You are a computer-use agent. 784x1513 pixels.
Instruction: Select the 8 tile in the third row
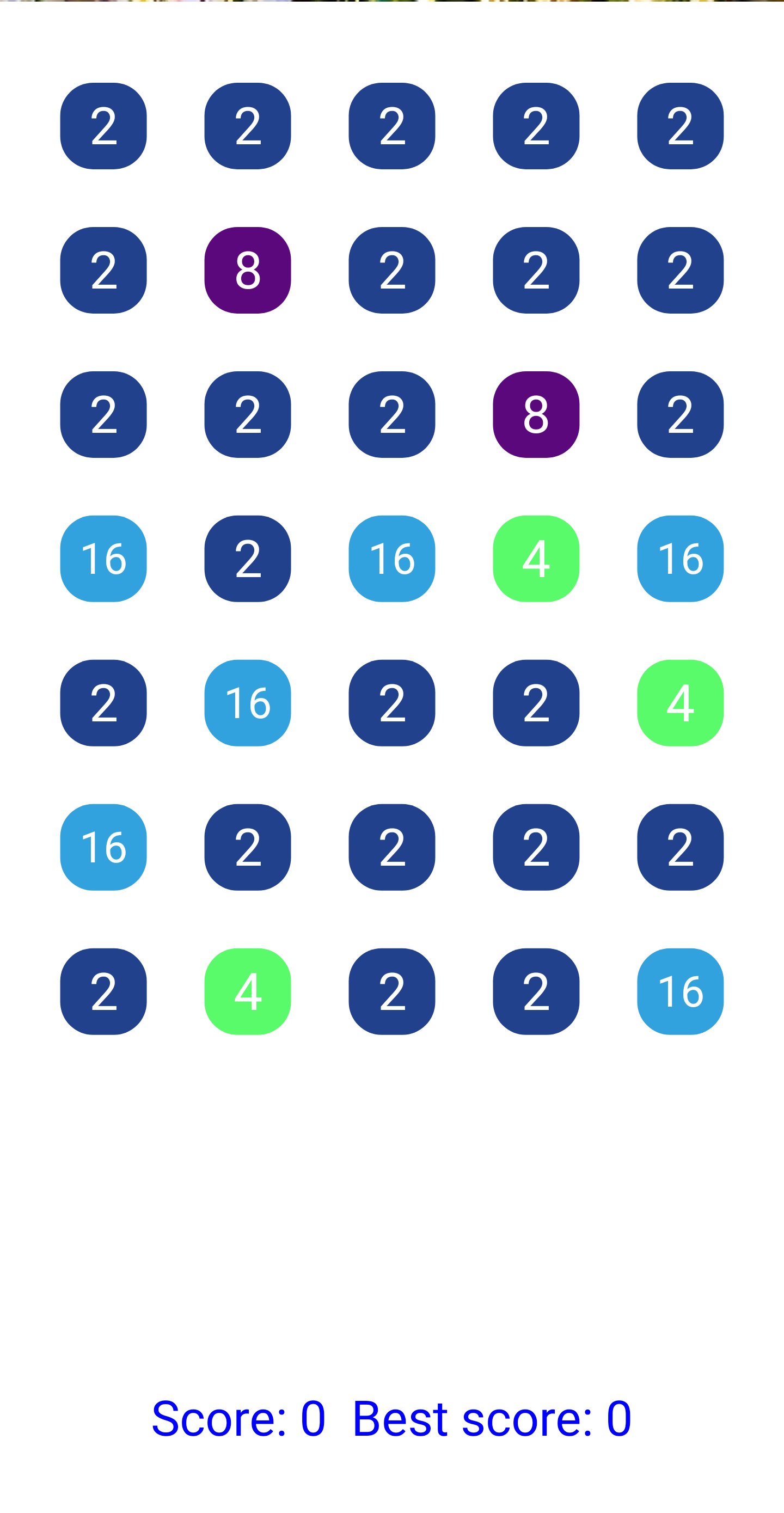536,414
